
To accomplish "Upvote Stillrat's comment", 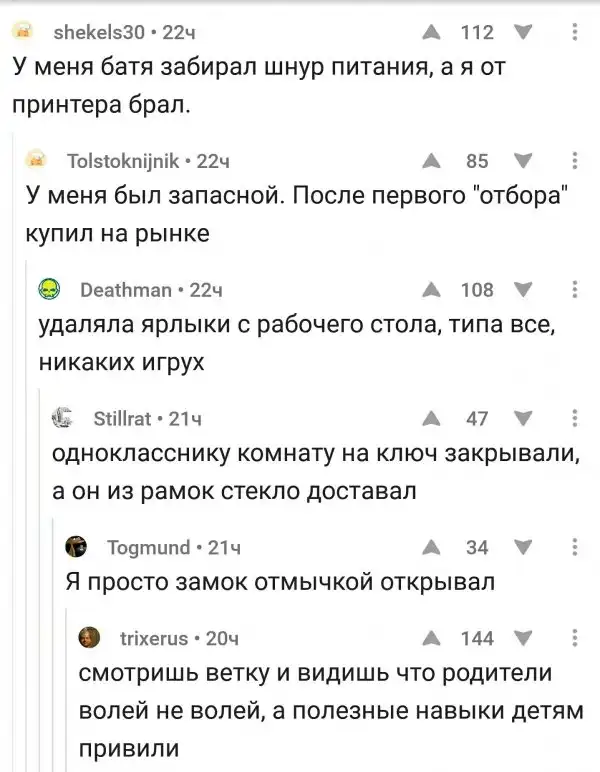I will [433, 418].
